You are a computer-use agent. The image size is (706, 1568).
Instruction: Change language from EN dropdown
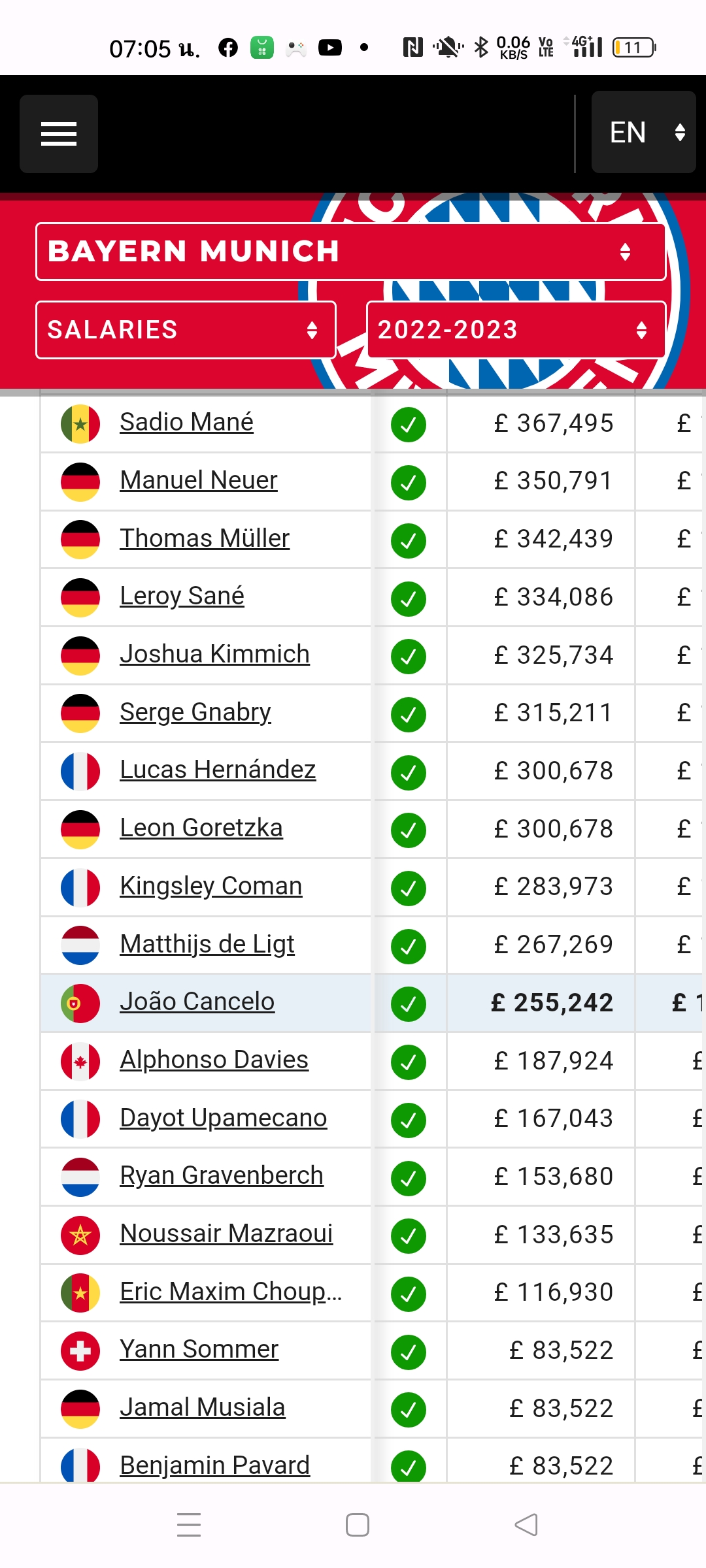(643, 133)
